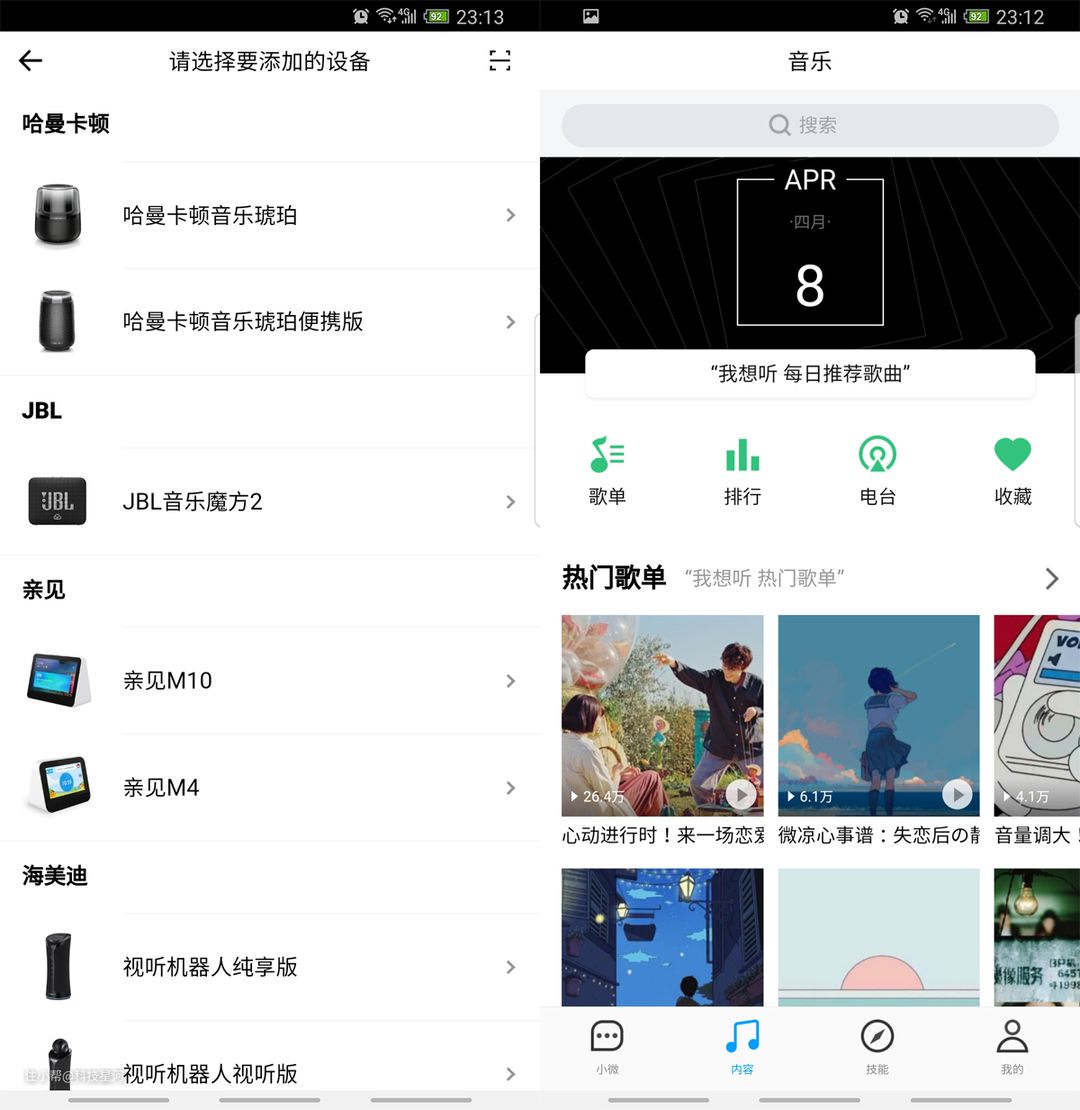
Task: Choose JBL音乐魔方2
Action: pos(270,502)
